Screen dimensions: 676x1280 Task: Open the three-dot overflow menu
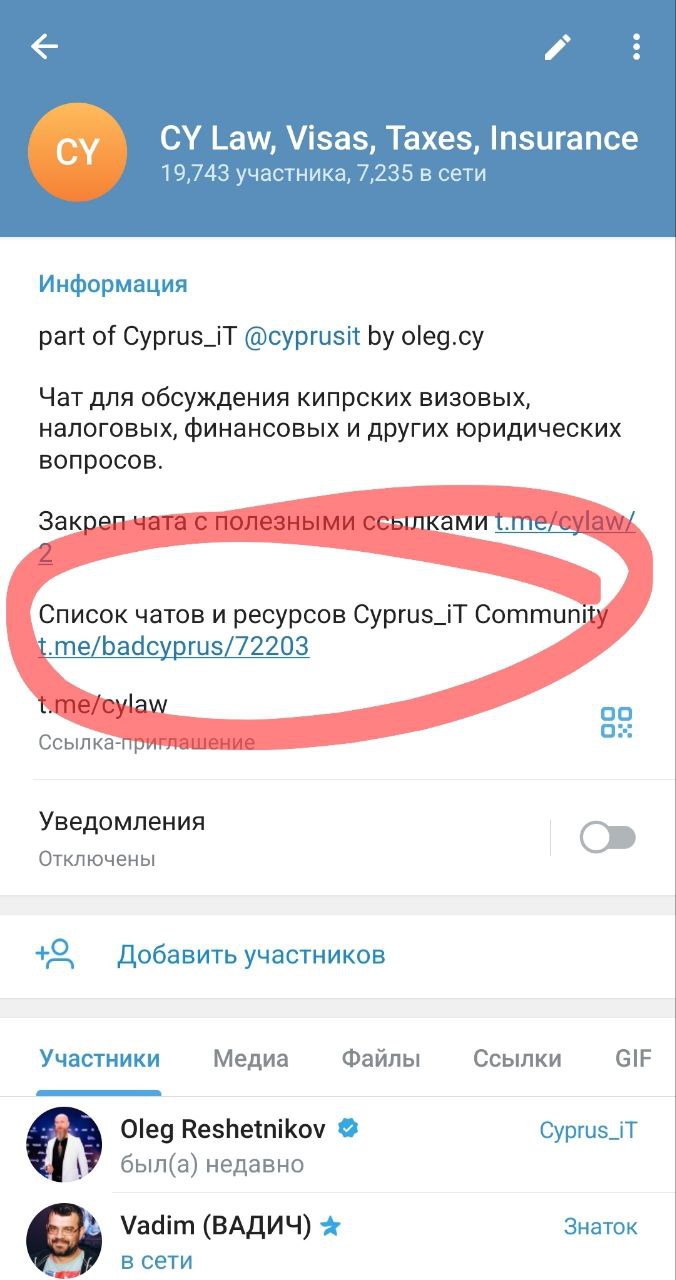636,47
